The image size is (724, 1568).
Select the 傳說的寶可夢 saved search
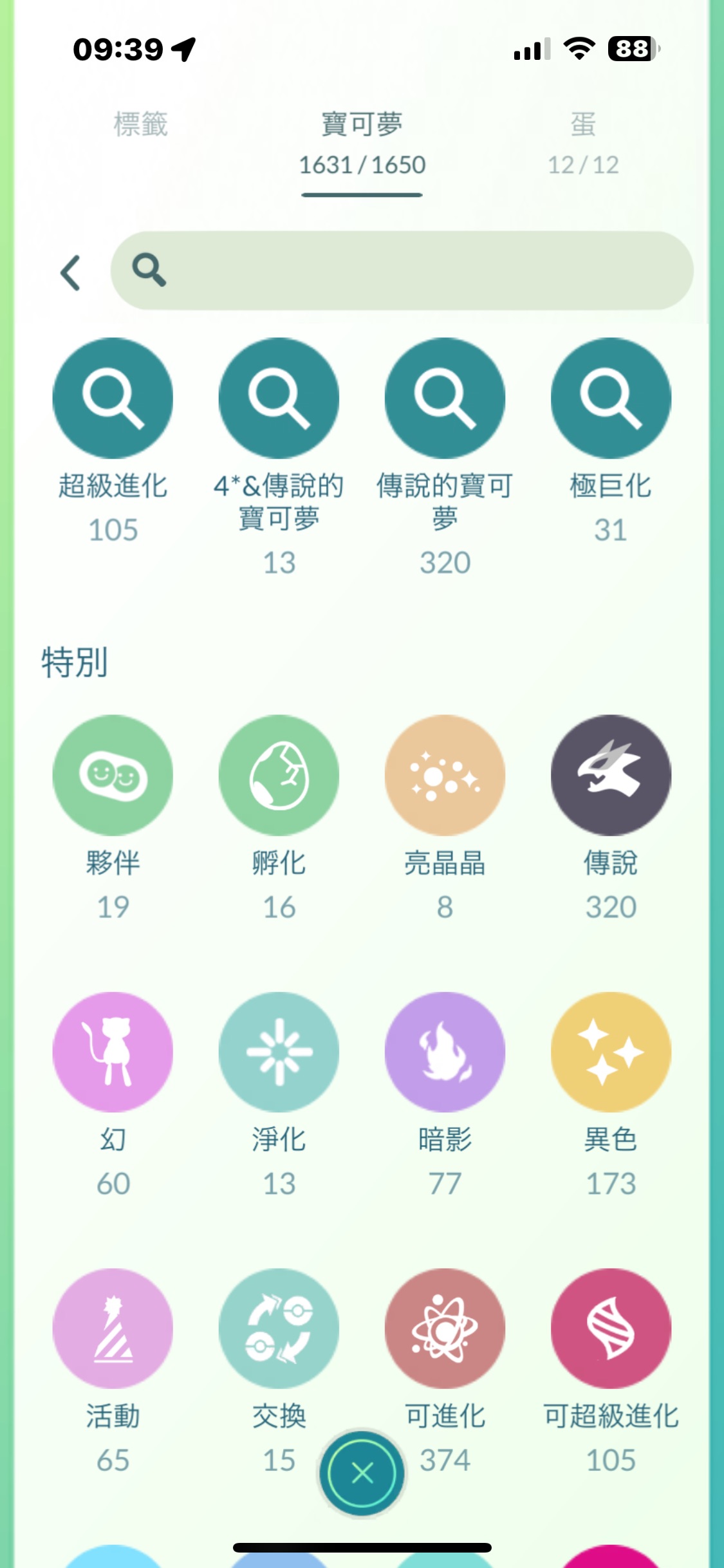445,398
